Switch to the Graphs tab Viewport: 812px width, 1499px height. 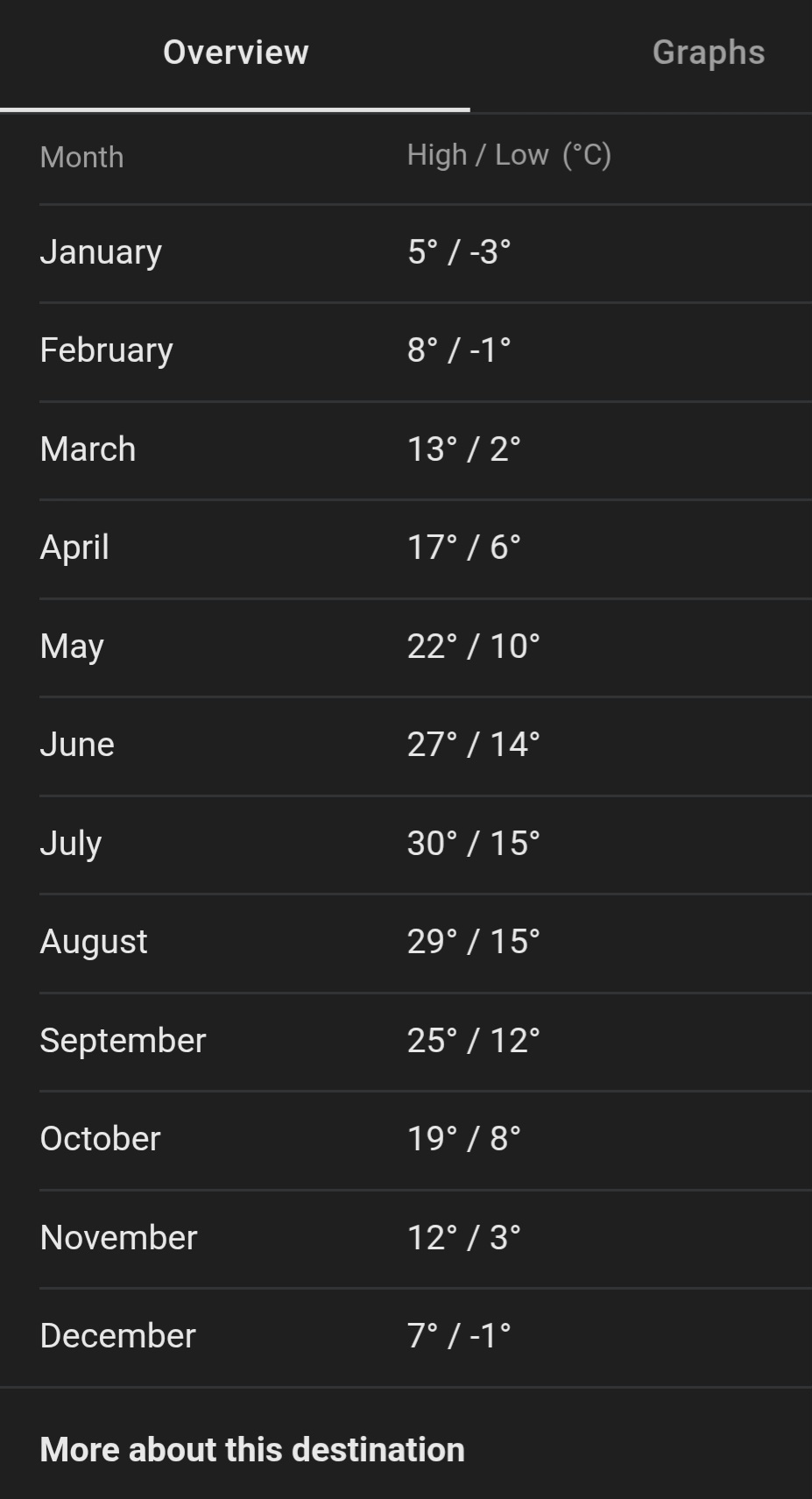[x=708, y=53]
